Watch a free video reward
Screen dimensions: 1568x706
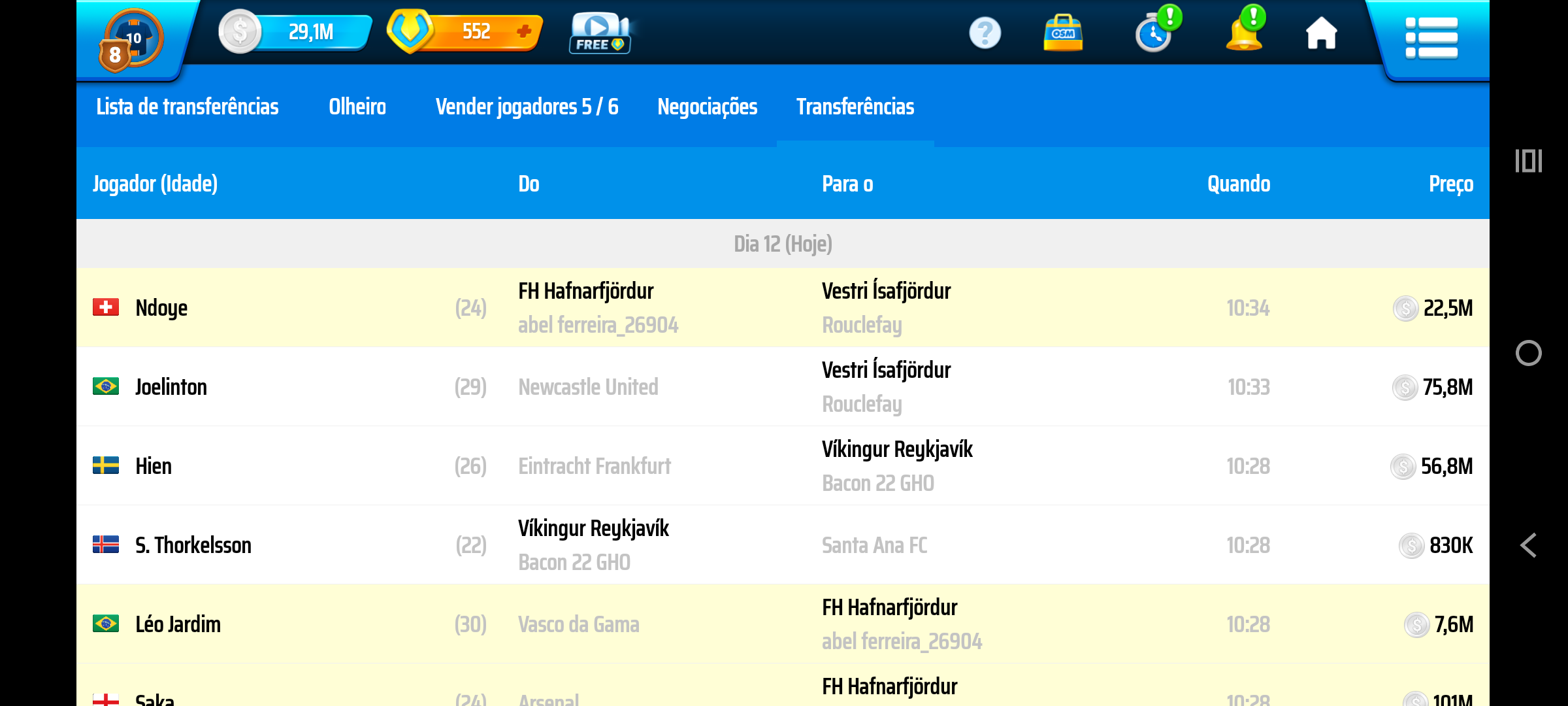coord(600,33)
